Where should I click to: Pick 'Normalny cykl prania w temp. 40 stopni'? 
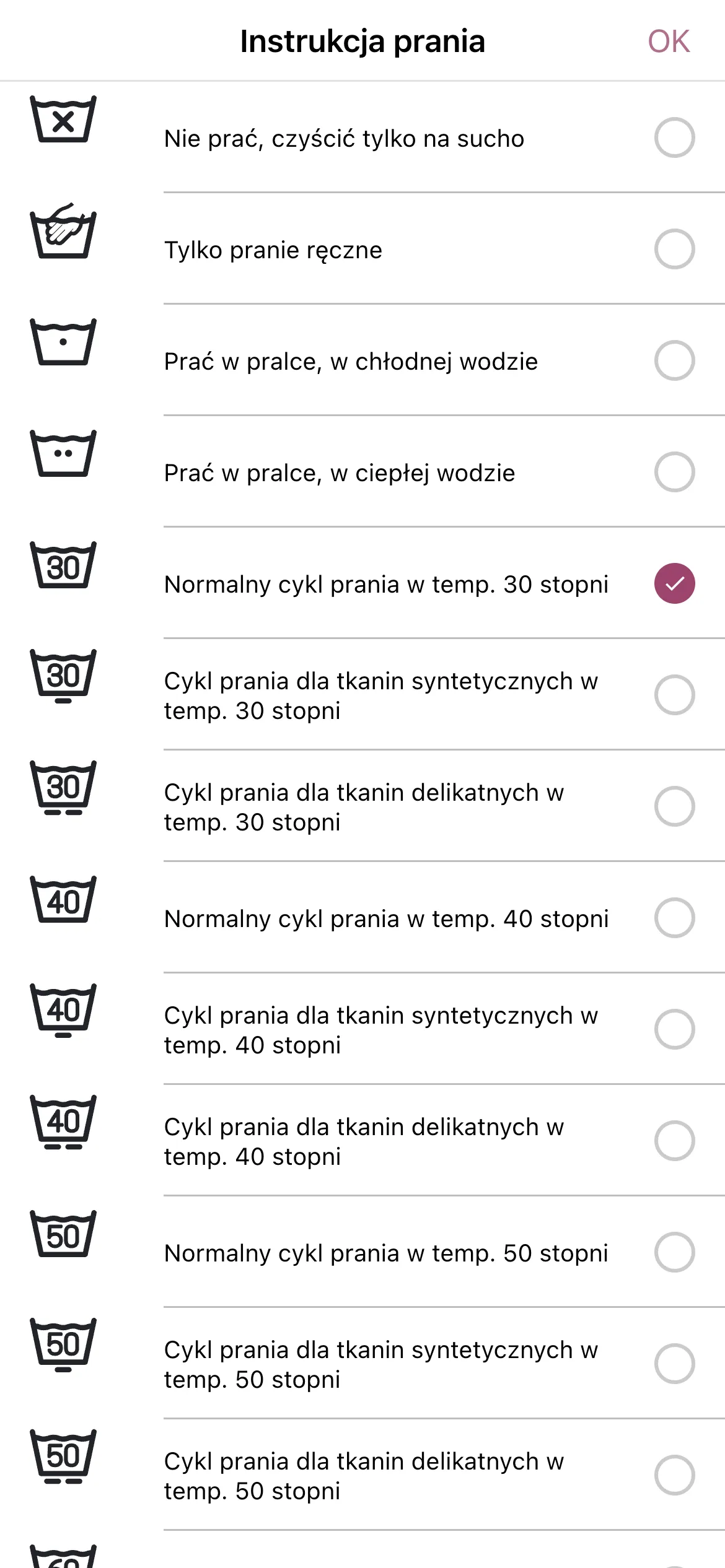click(674, 918)
